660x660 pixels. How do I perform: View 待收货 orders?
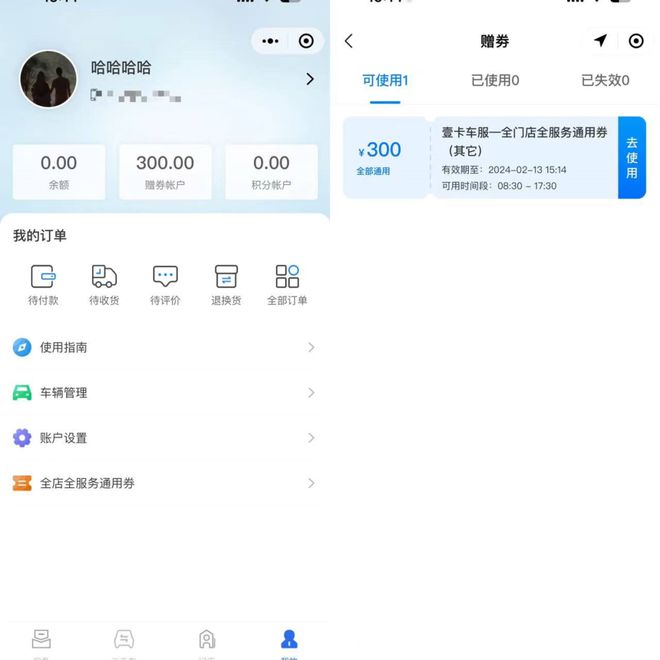104,285
